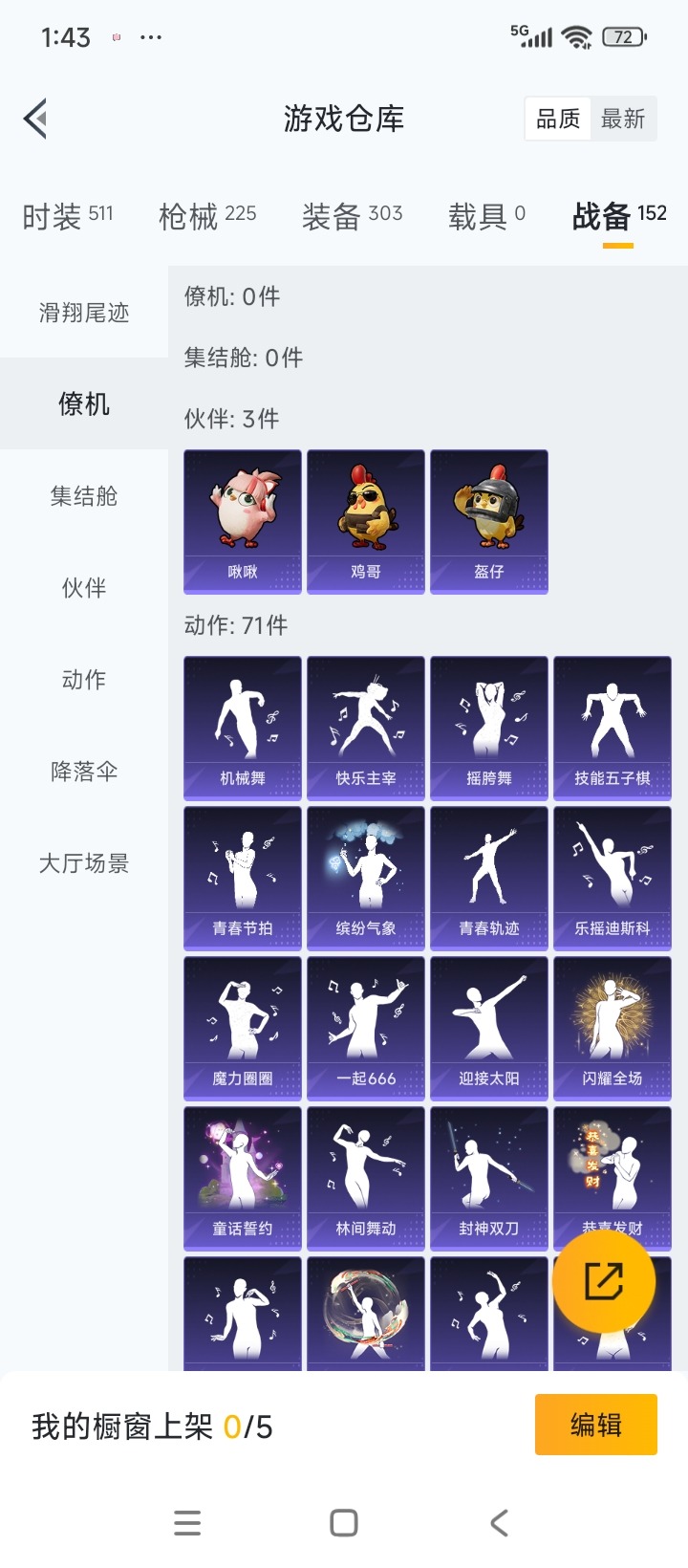This screenshot has width=688, height=1568.
Task: Toggle the 最新 sort option
Action: 624,119
